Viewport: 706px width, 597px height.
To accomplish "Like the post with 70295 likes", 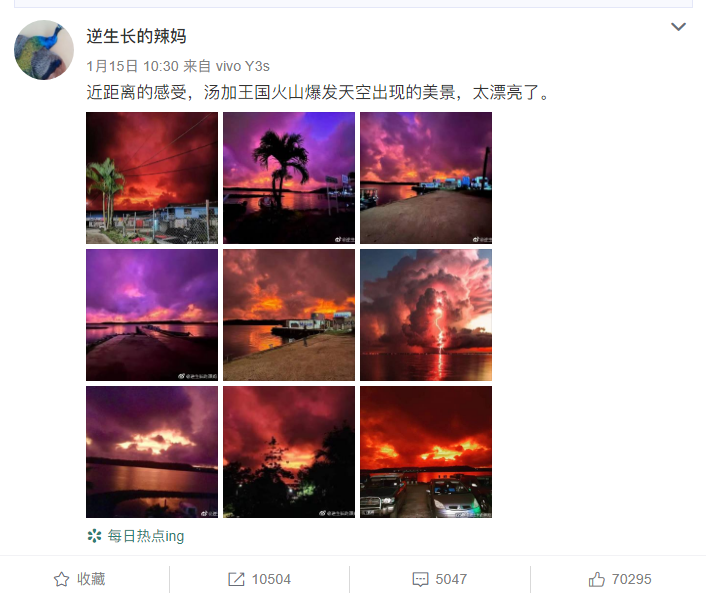I will (x=620, y=579).
